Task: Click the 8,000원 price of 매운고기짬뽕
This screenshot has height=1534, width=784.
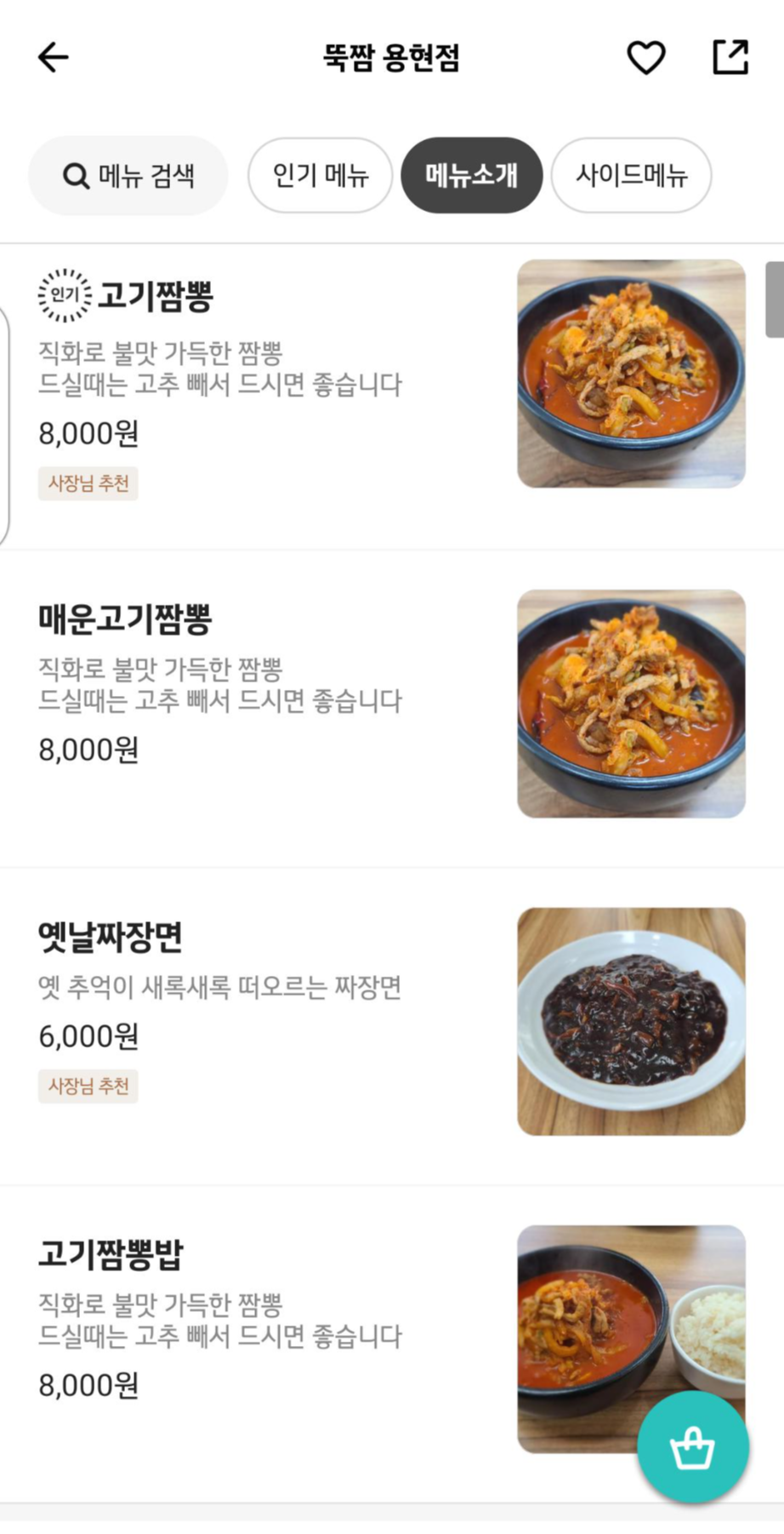Action: (88, 750)
